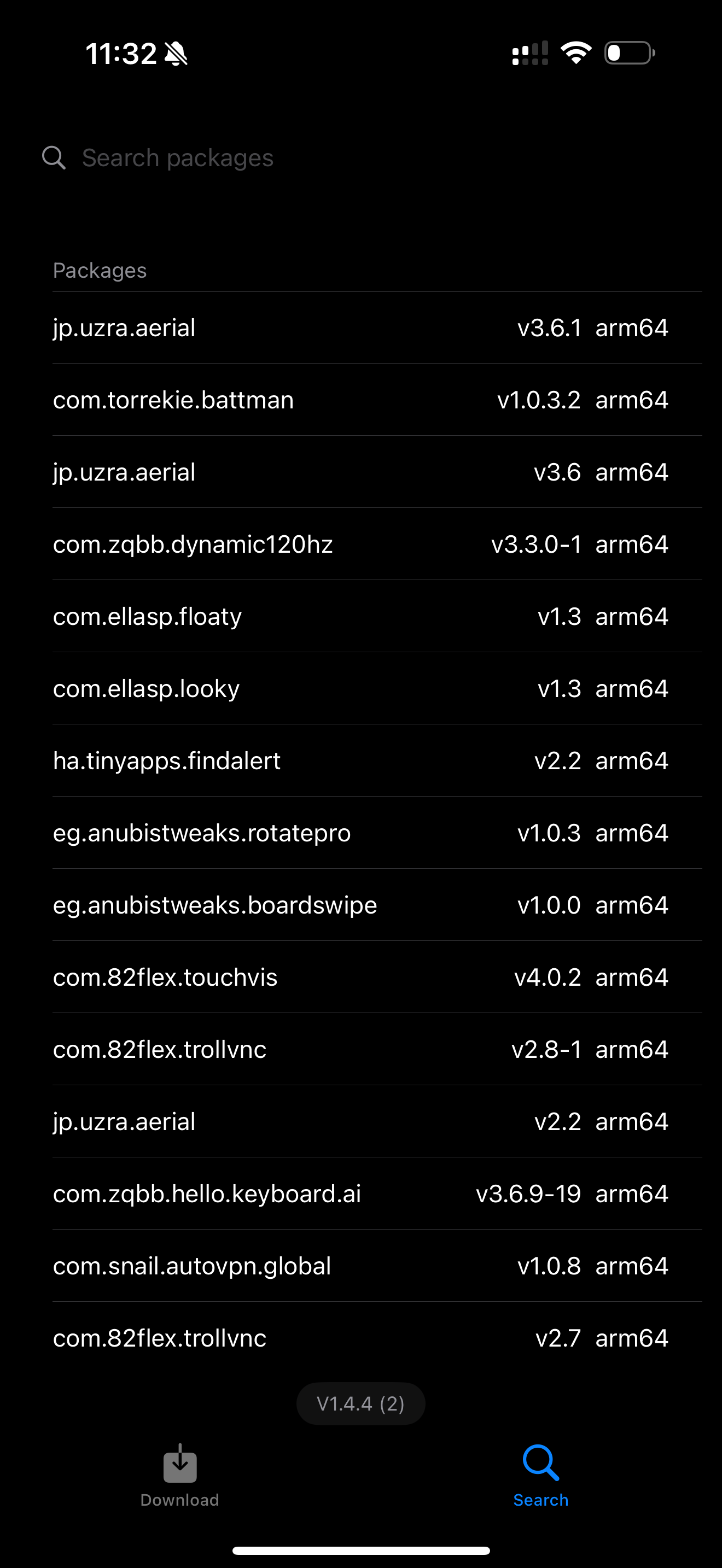The image size is (722, 1568).
Task: Select the eg.anubistweaks.rotatepro package
Action: pyautogui.click(x=360, y=833)
